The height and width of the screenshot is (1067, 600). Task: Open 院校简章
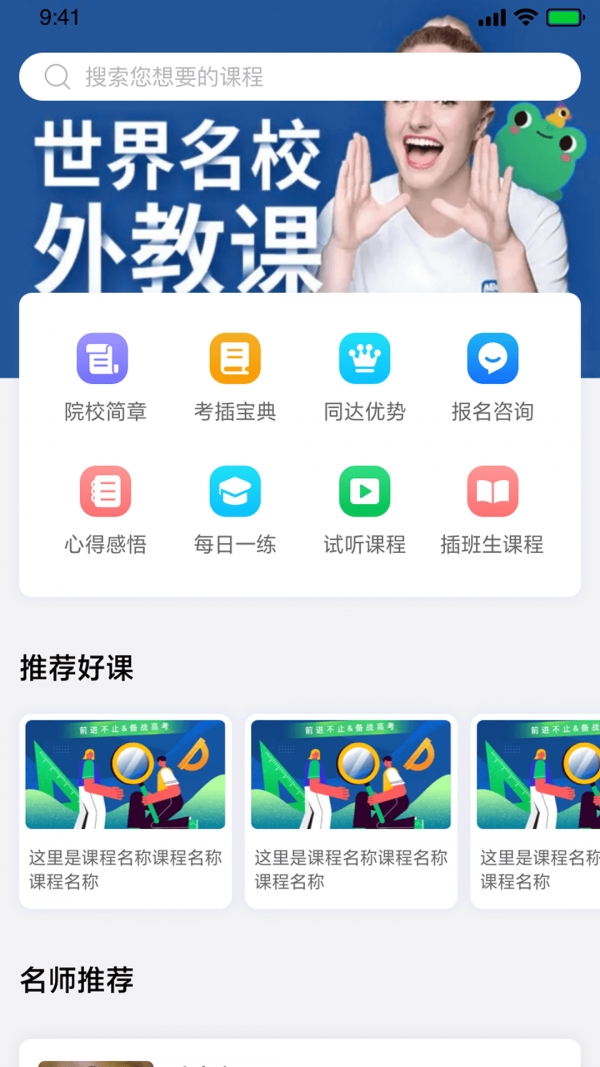pyautogui.click(x=104, y=377)
